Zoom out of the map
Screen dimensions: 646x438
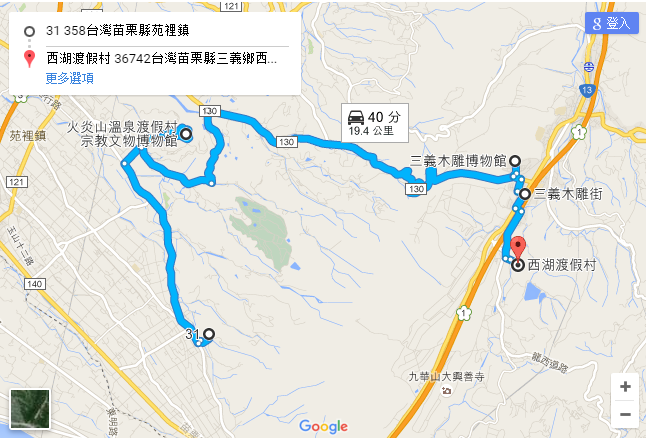[x=625, y=413]
